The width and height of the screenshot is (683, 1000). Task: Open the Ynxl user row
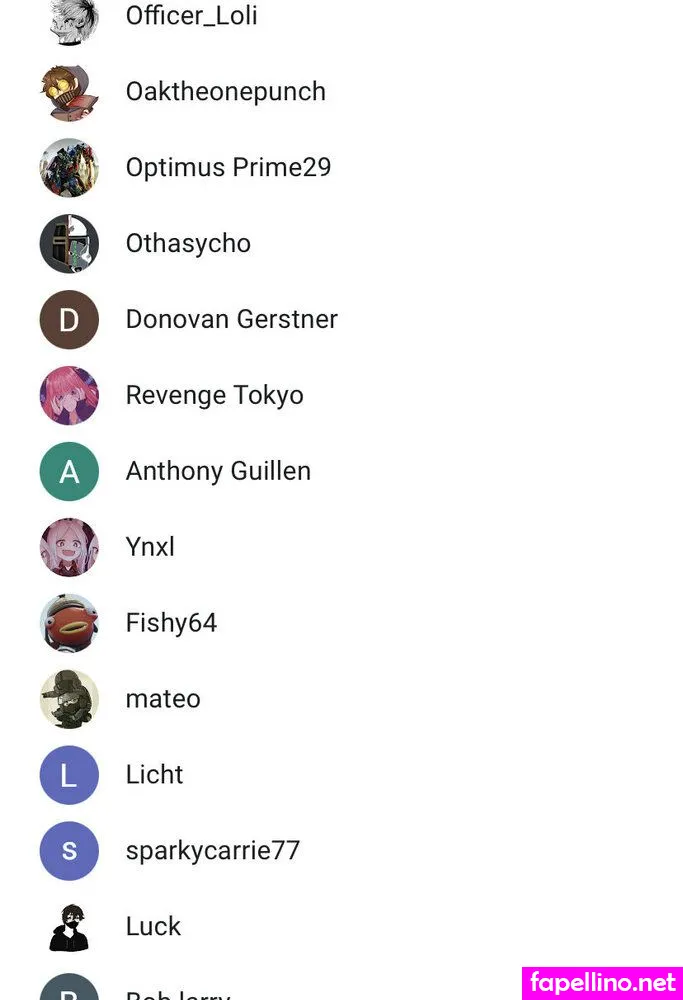click(x=150, y=547)
